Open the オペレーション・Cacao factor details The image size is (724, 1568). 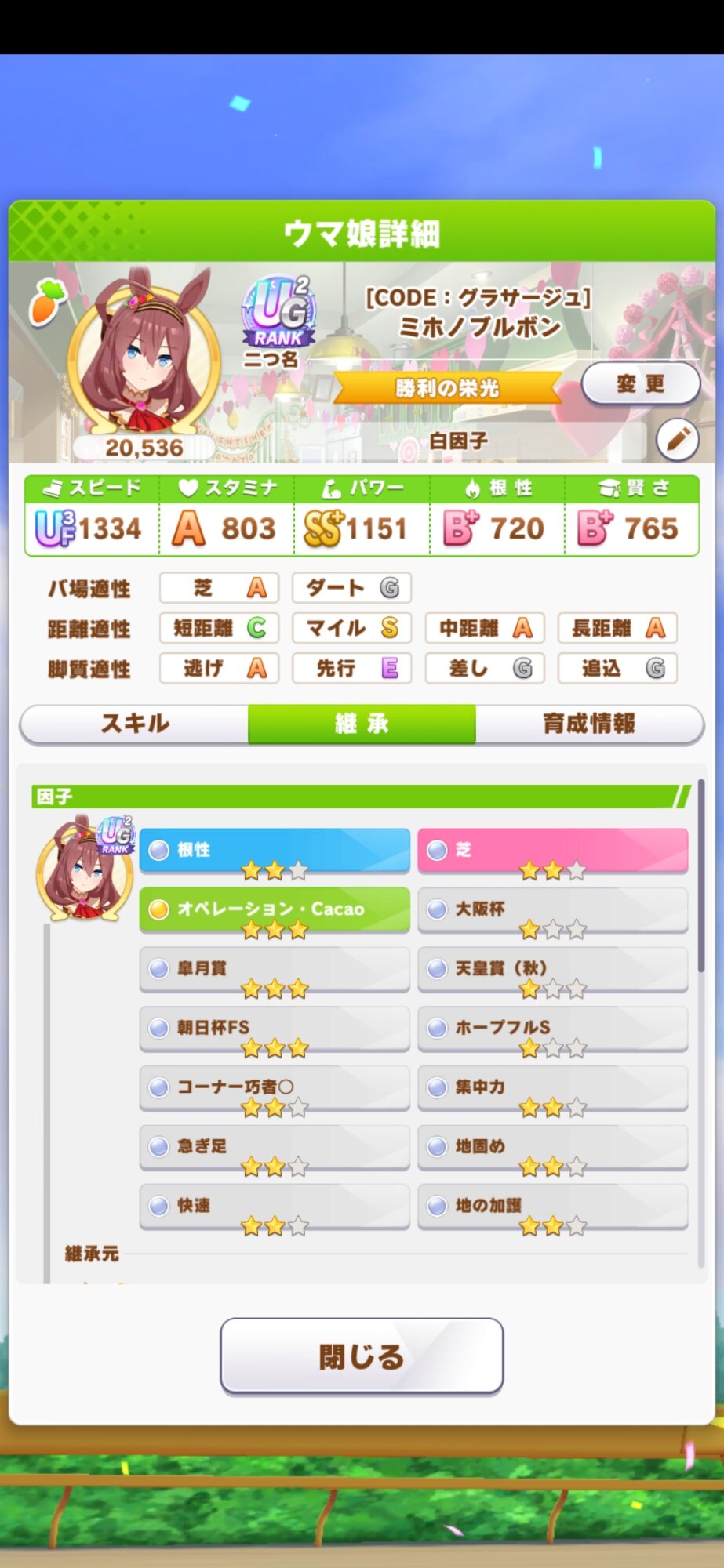[275, 909]
